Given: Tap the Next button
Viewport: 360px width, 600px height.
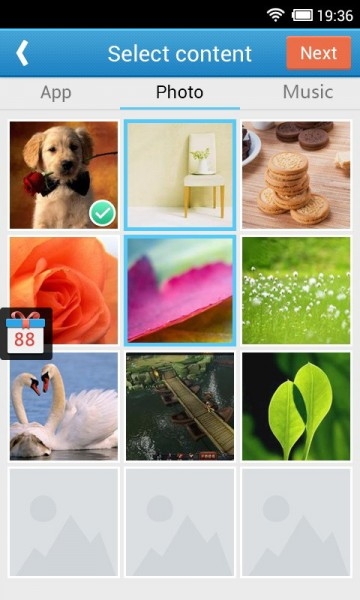Looking at the screenshot, I should pos(318,53).
